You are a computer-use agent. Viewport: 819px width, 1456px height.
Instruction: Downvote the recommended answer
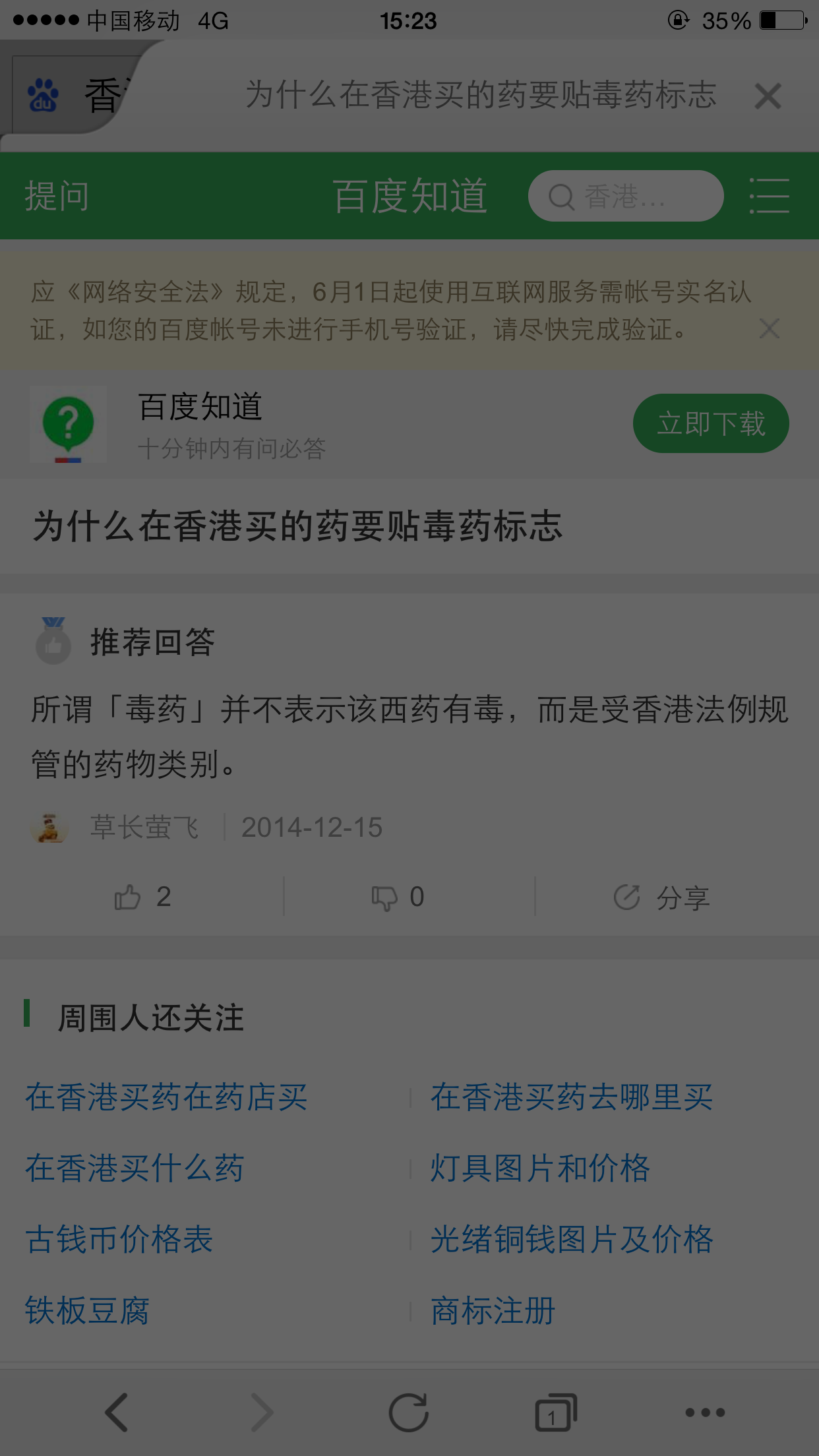pyautogui.click(x=398, y=897)
